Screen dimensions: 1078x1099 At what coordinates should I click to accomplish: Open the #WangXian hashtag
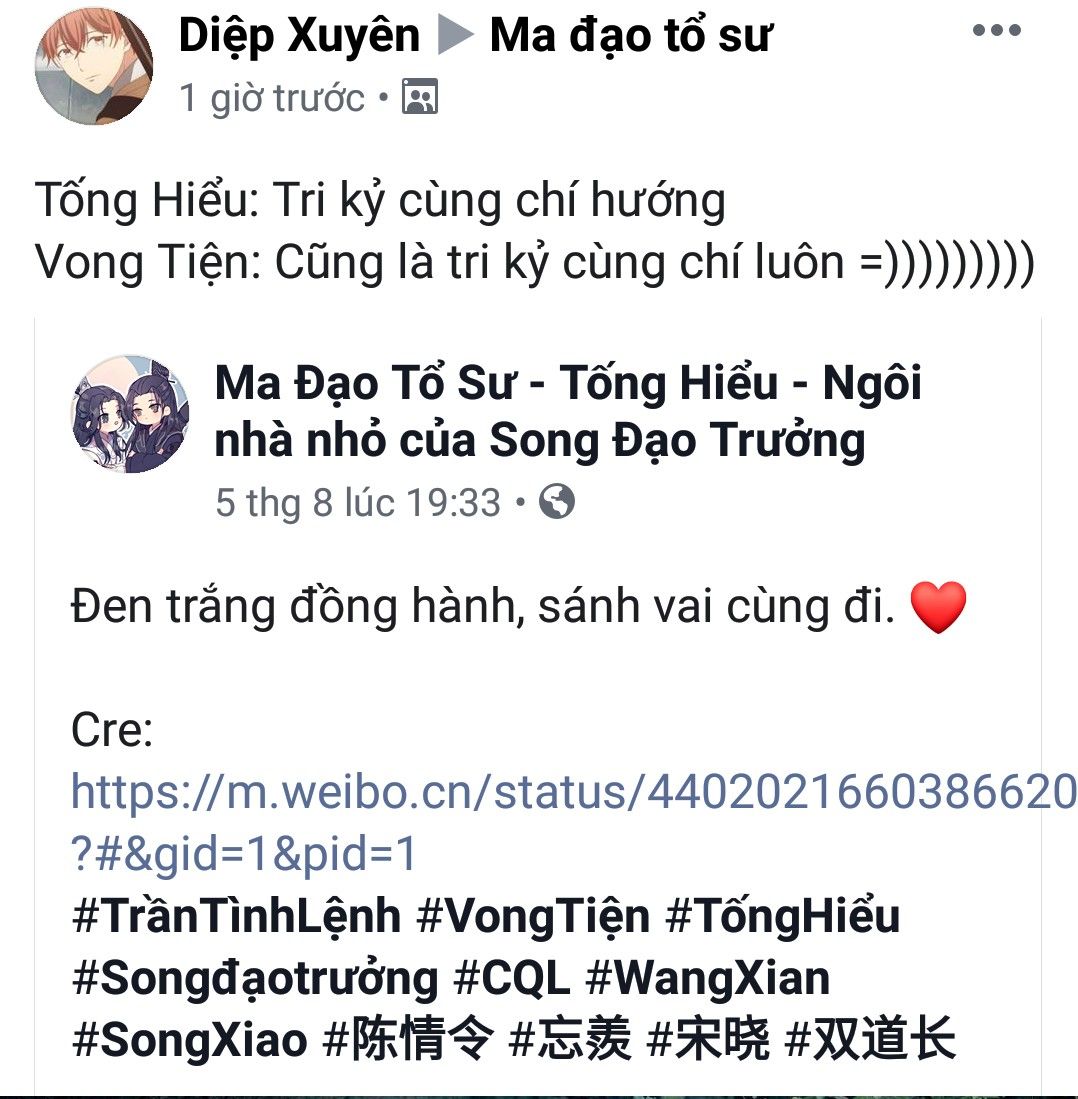coord(708,978)
